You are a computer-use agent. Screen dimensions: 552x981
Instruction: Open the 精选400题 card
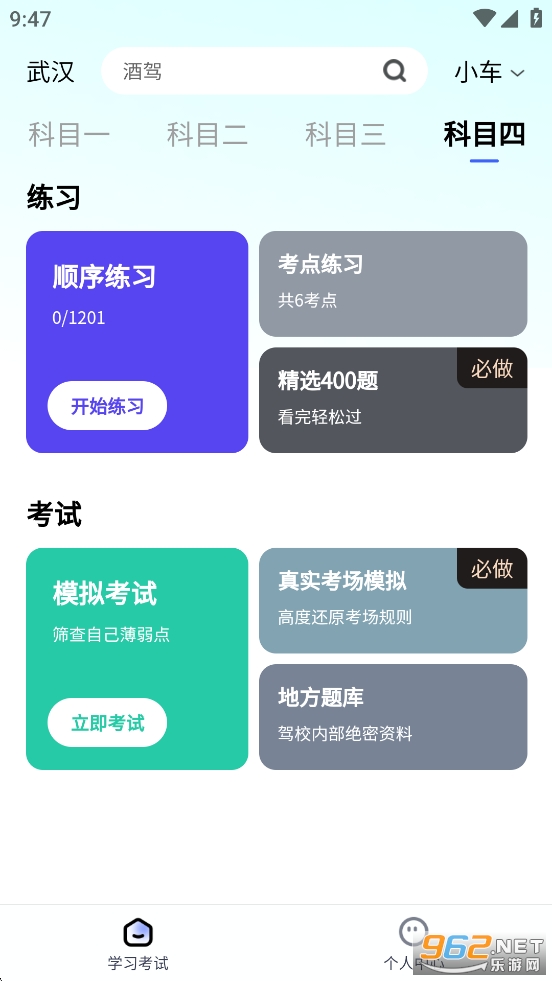[393, 400]
